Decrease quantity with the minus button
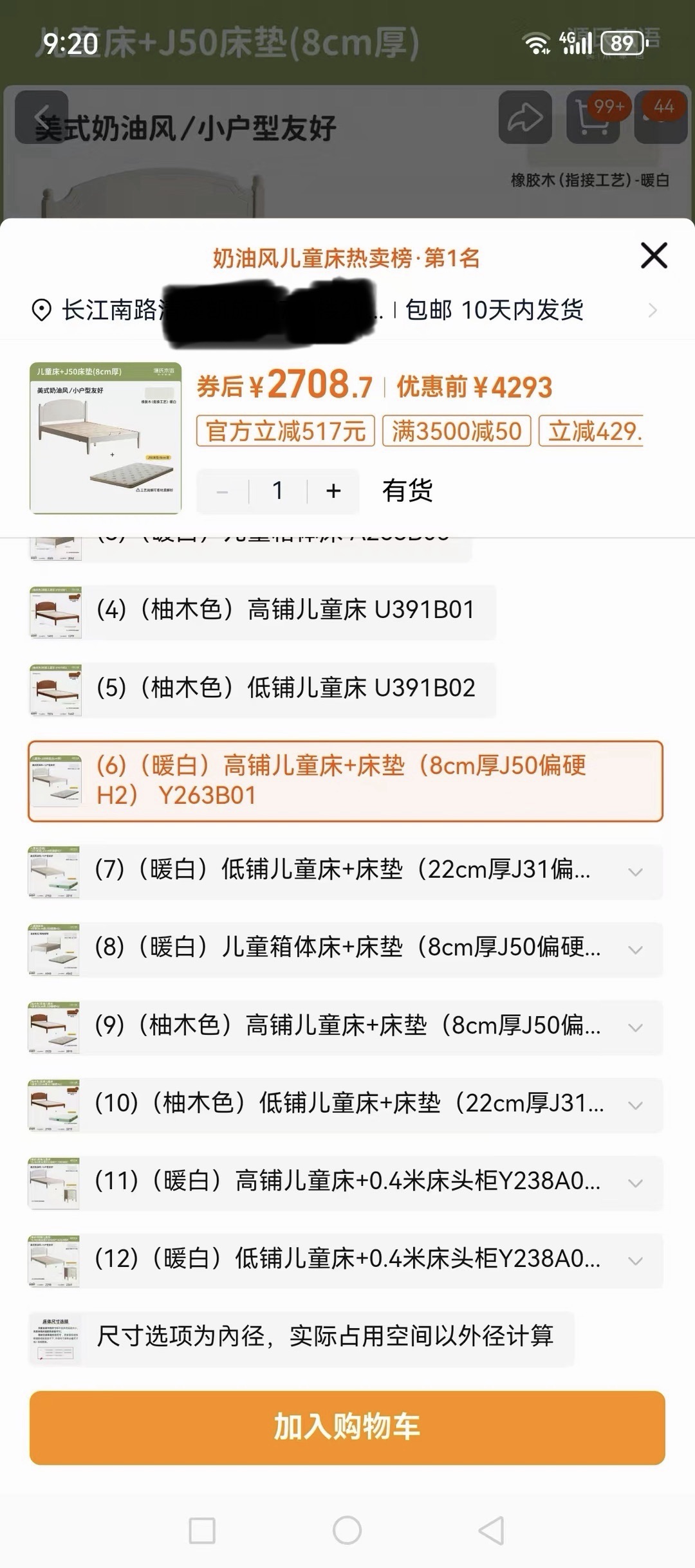695x1568 pixels. tap(223, 491)
